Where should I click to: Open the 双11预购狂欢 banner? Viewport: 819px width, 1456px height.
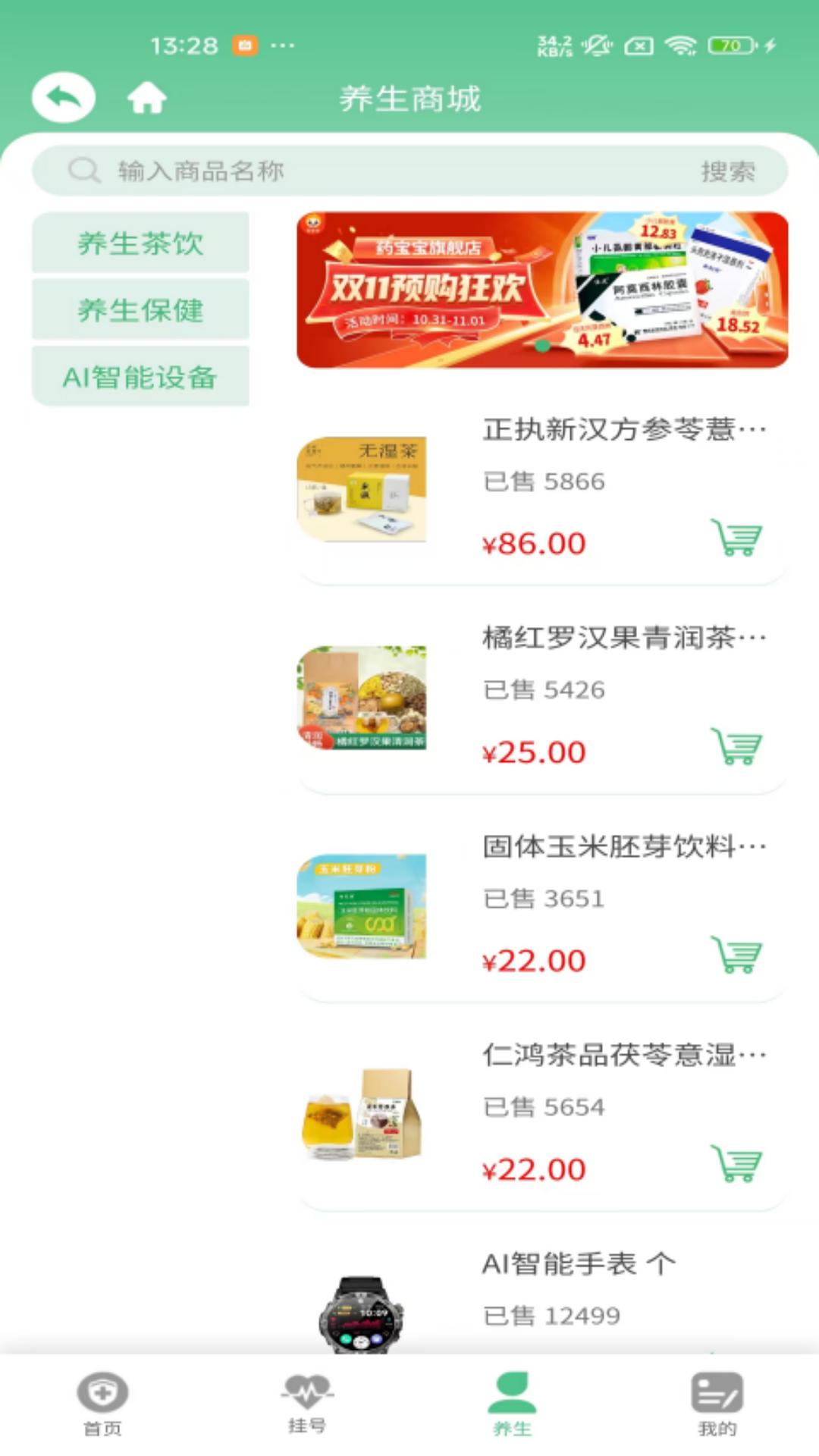pyautogui.click(x=542, y=290)
